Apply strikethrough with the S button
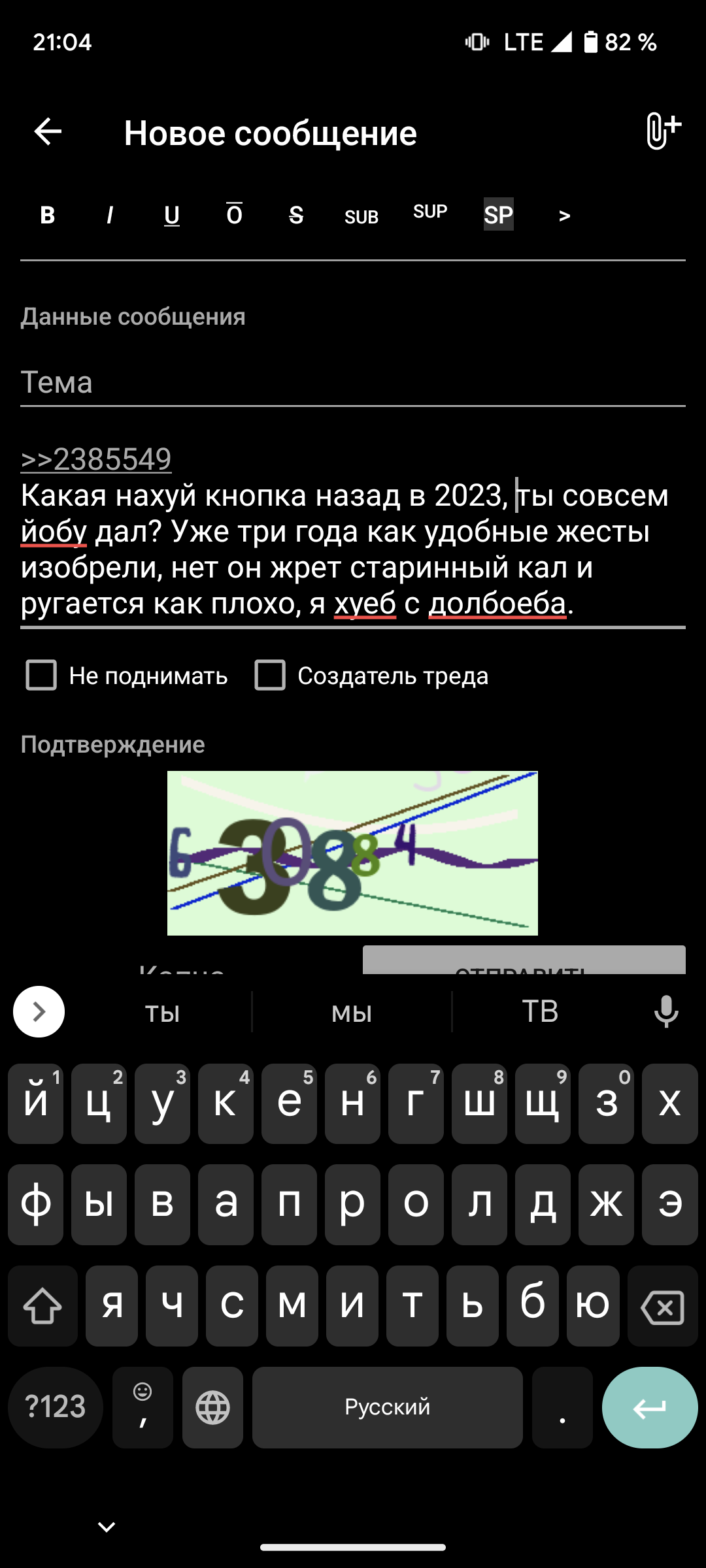 (x=296, y=215)
